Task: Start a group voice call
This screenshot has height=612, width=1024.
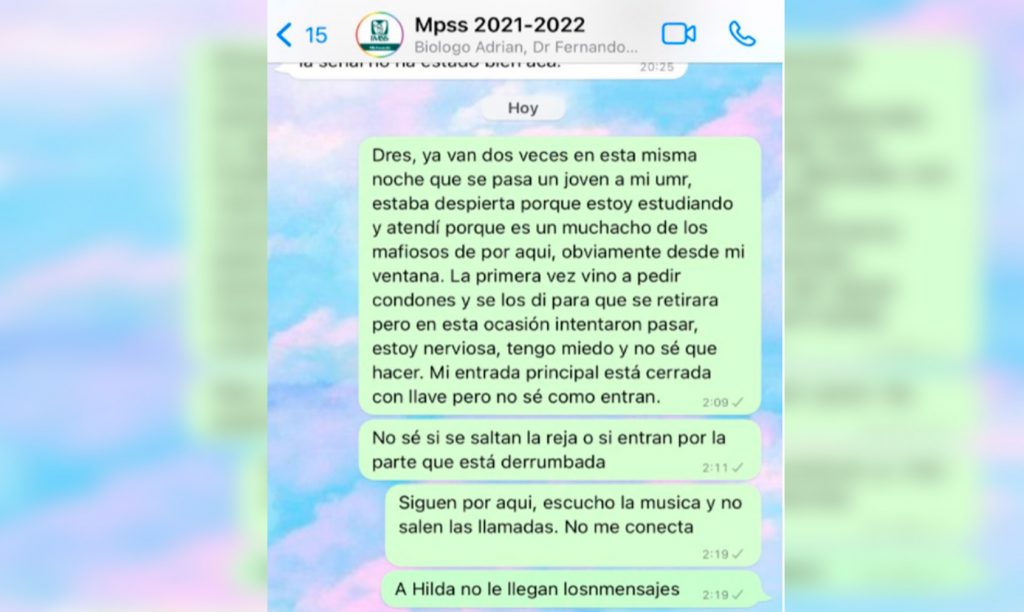Action: 742,34
